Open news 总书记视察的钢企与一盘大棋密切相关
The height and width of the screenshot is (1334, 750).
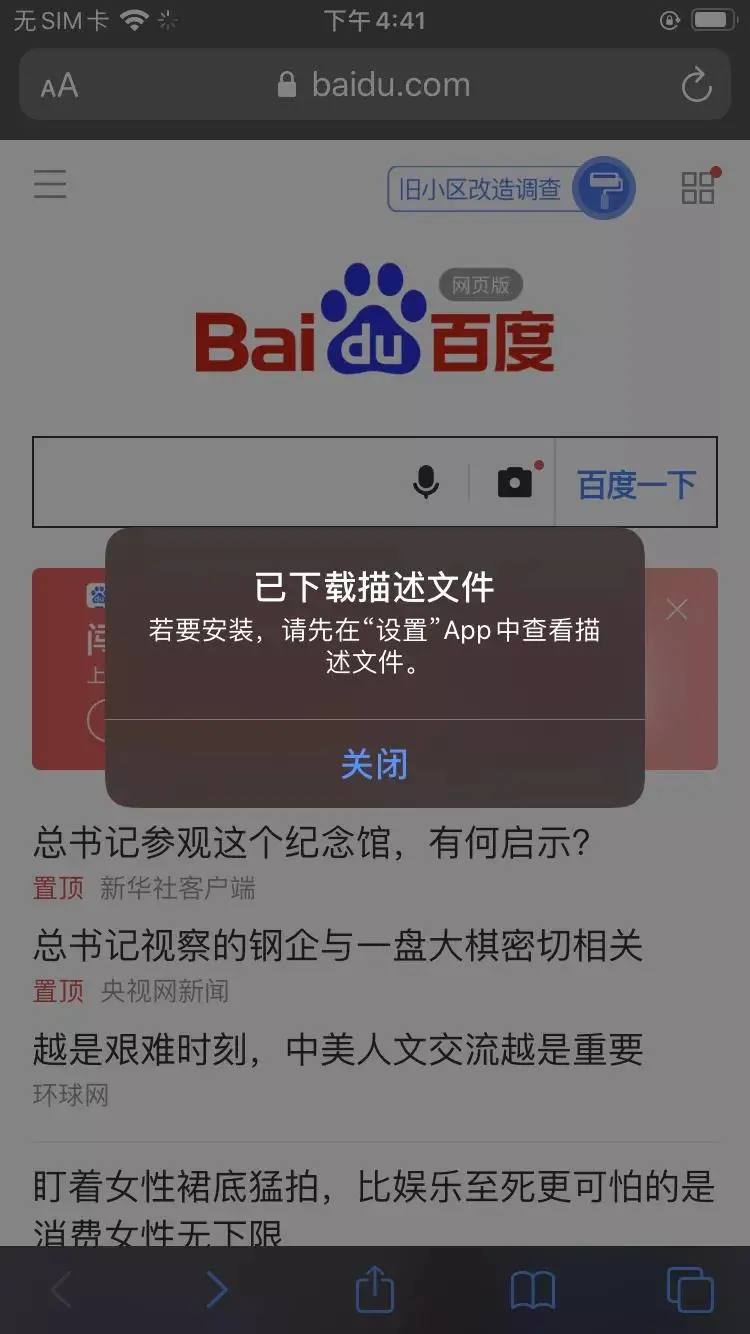338,945
